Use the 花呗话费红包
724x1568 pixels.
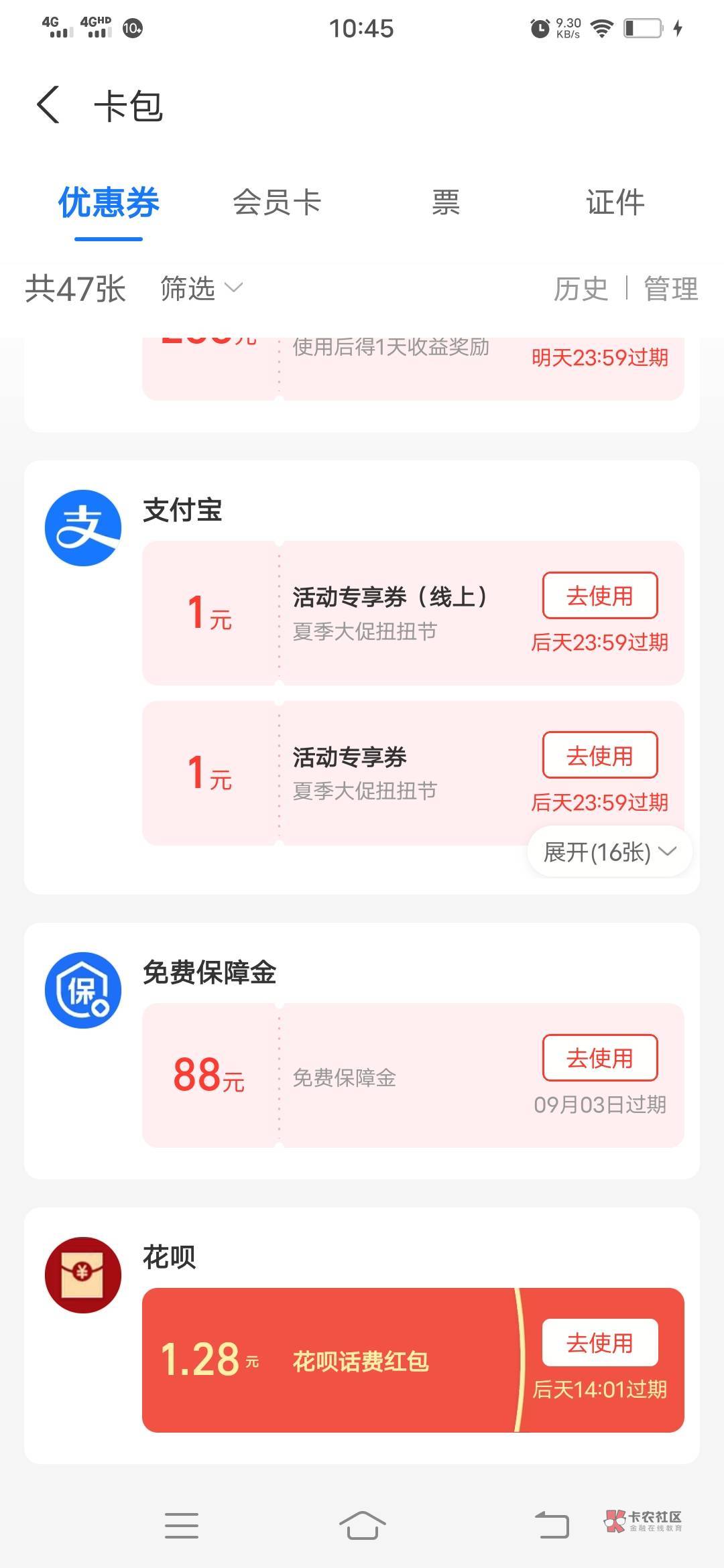(x=600, y=1342)
